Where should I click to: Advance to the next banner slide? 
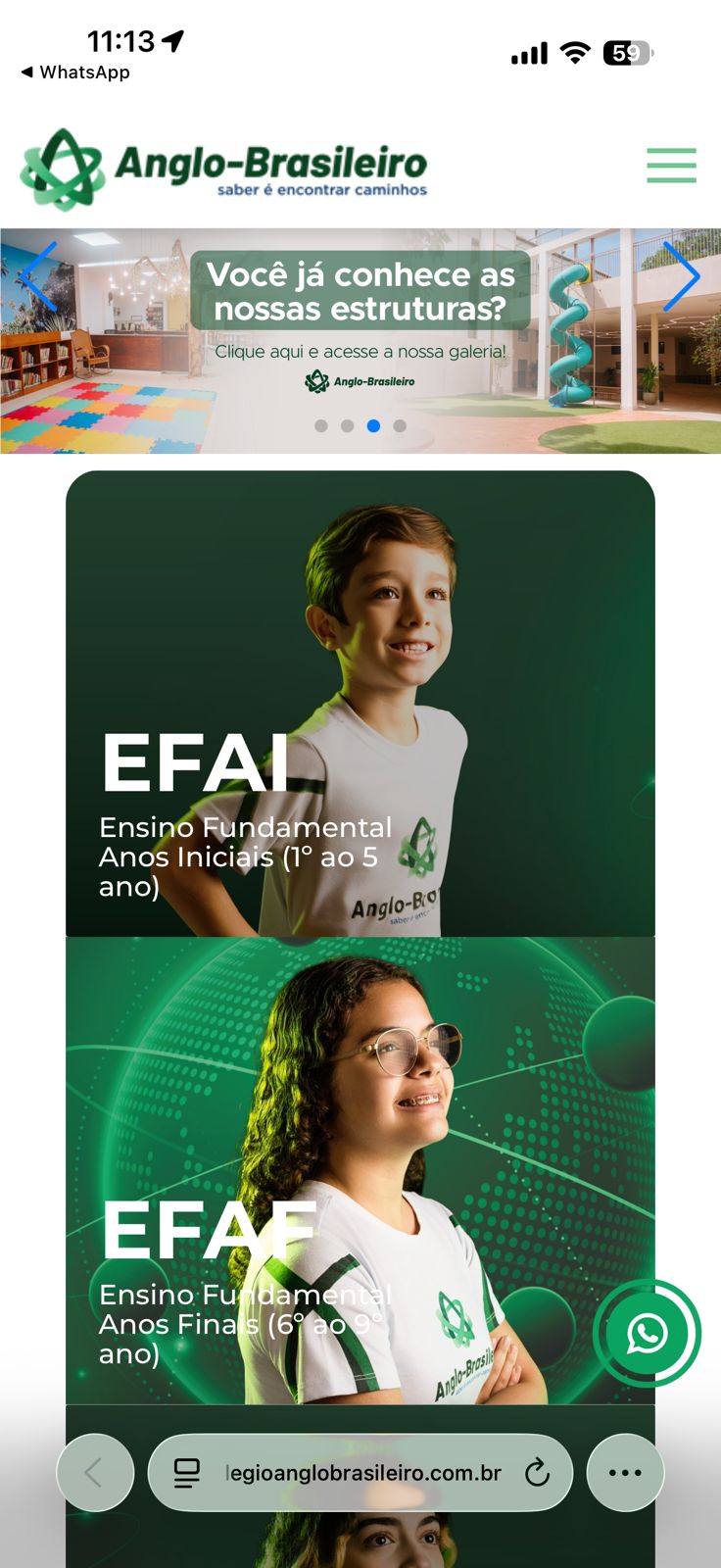point(682,276)
